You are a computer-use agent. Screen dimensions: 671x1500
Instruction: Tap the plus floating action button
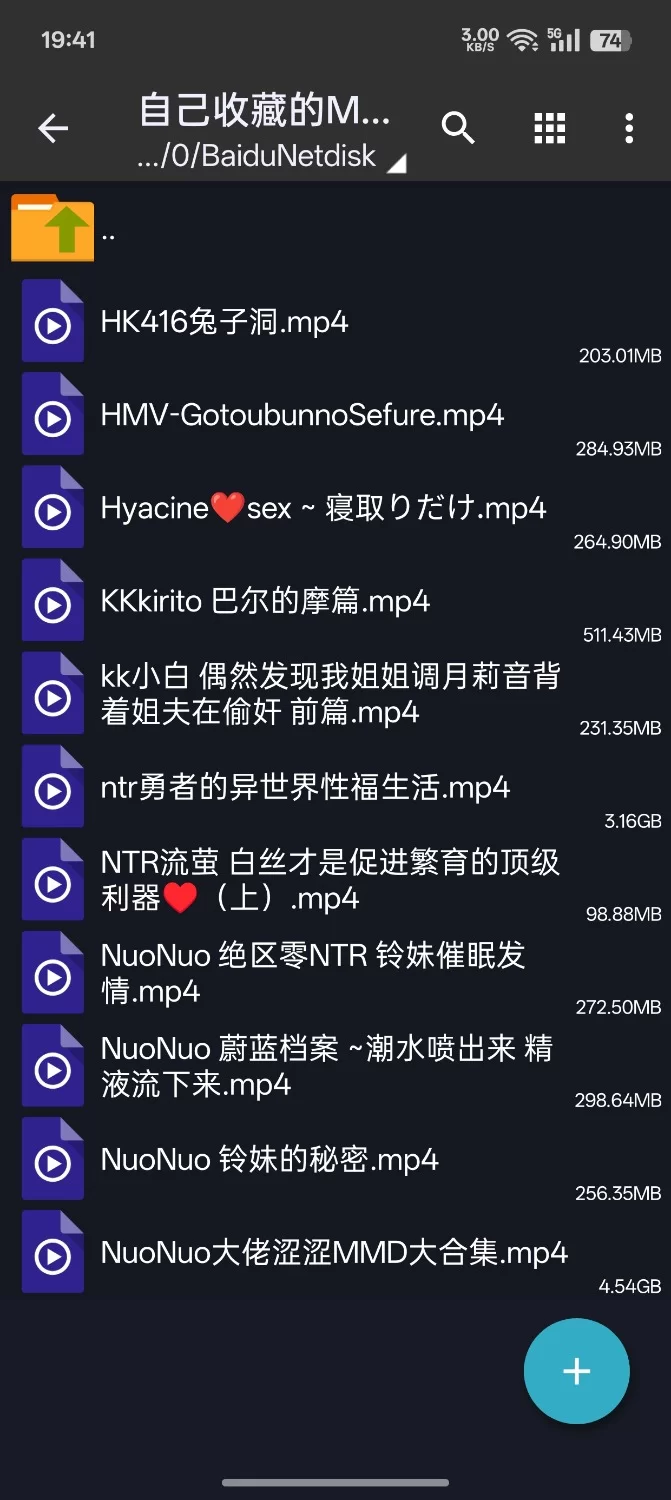576,1371
